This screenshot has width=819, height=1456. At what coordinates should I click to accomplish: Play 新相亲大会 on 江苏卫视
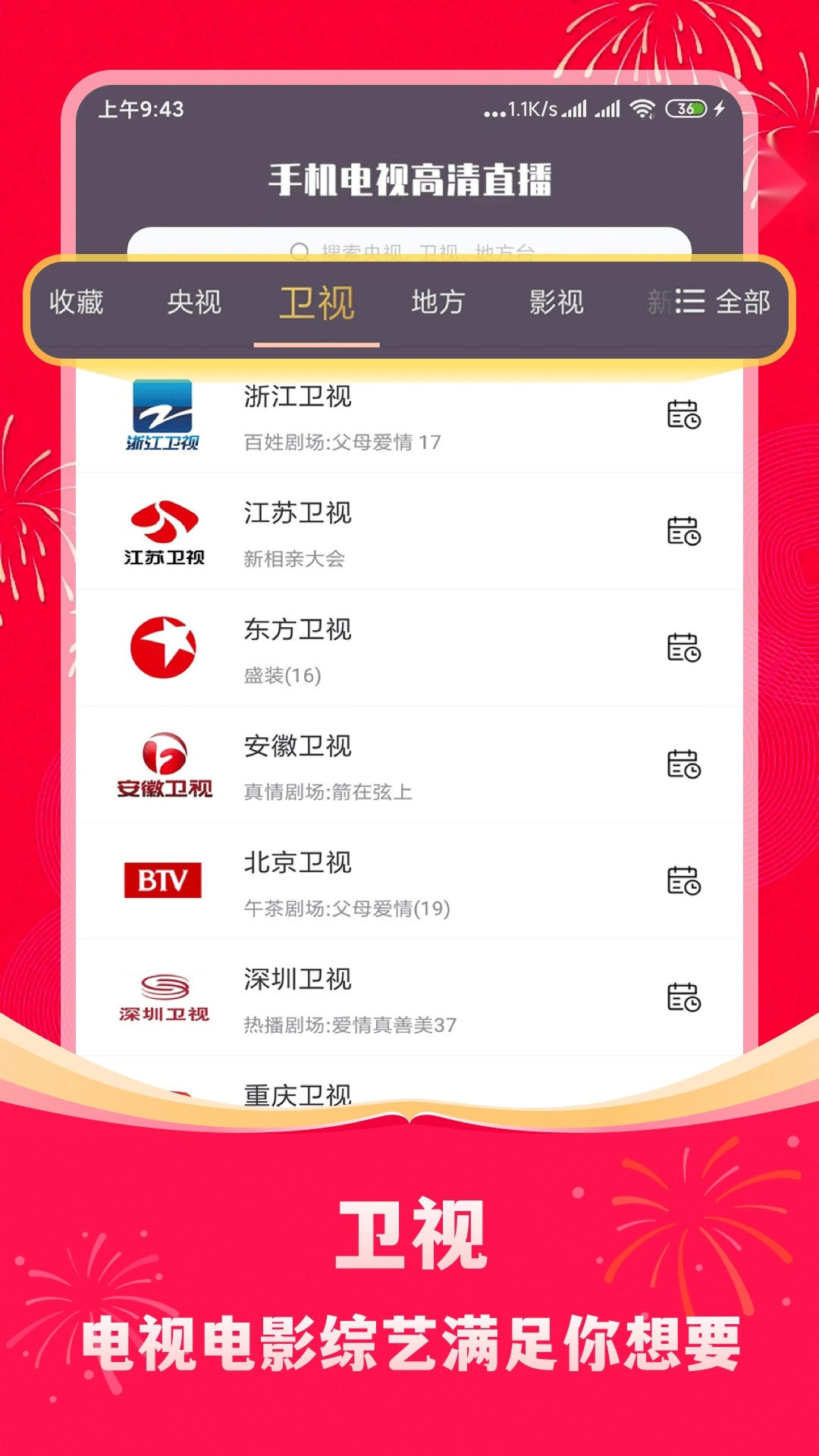[x=294, y=557]
